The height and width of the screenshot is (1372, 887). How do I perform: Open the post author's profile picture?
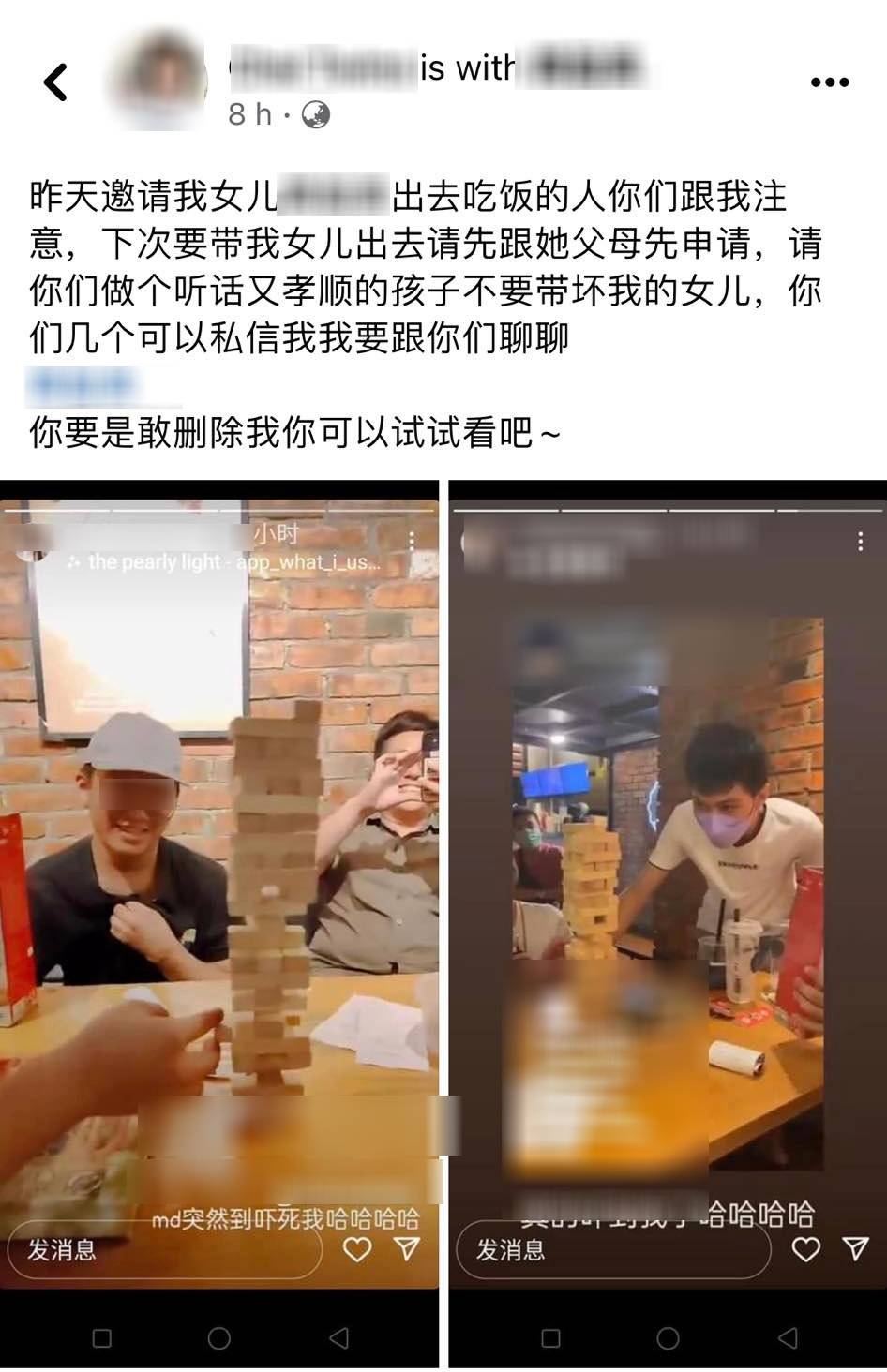(158, 82)
